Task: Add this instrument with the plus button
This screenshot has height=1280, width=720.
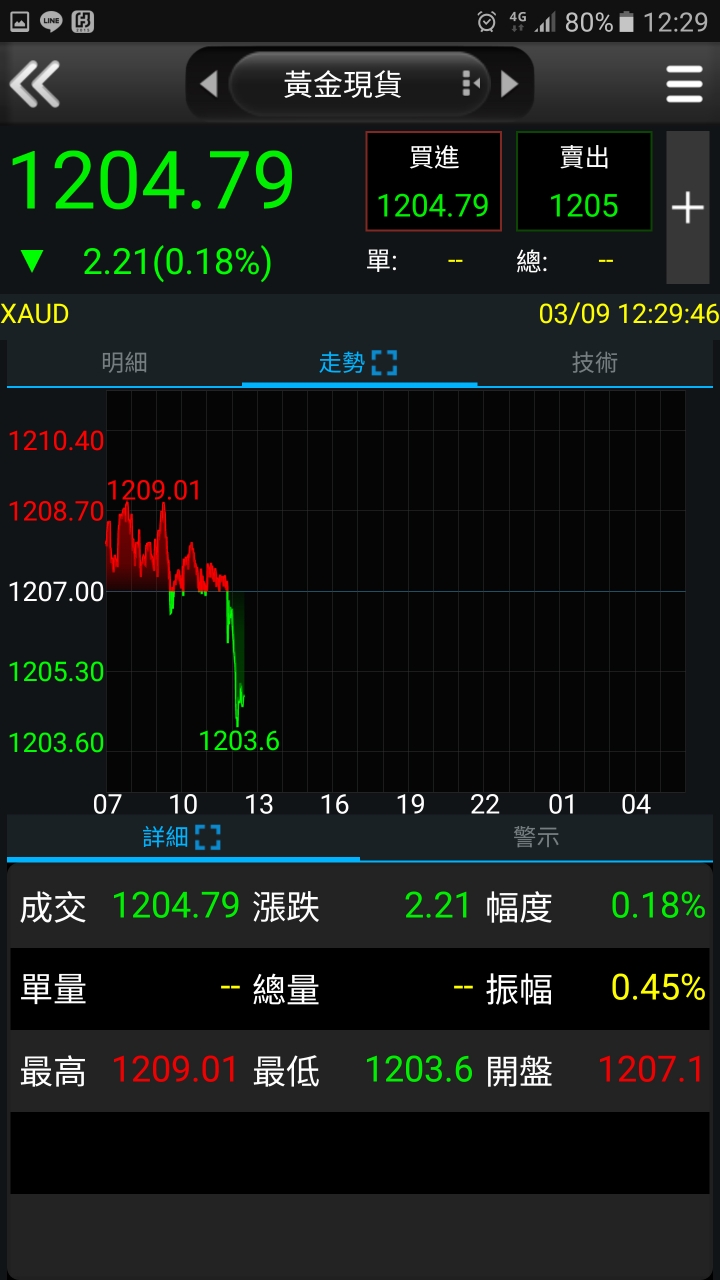Action: click(x=688, y=208)
